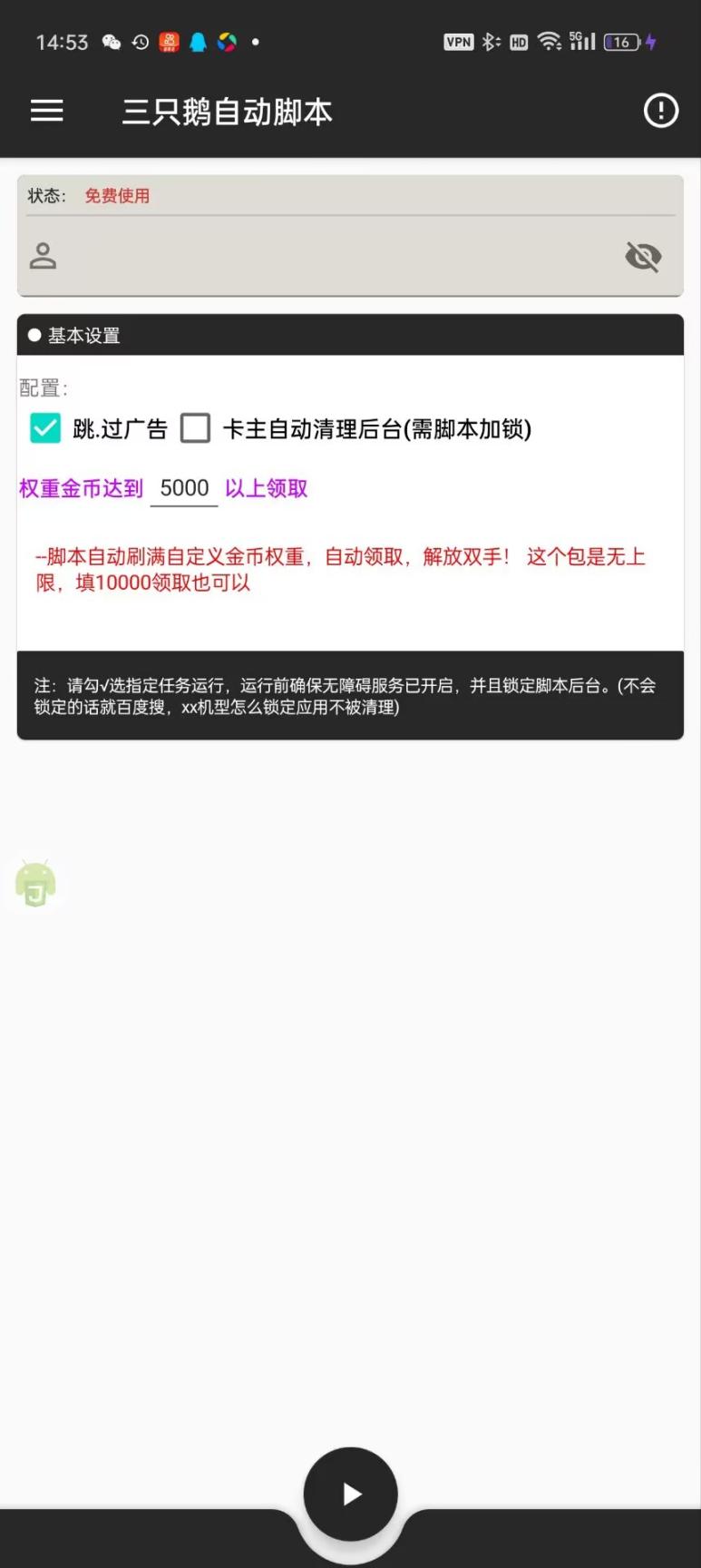Tap the Xiaohongshu icon in the status bar
Screen dimensions: 701x1568
coord(169,41)
